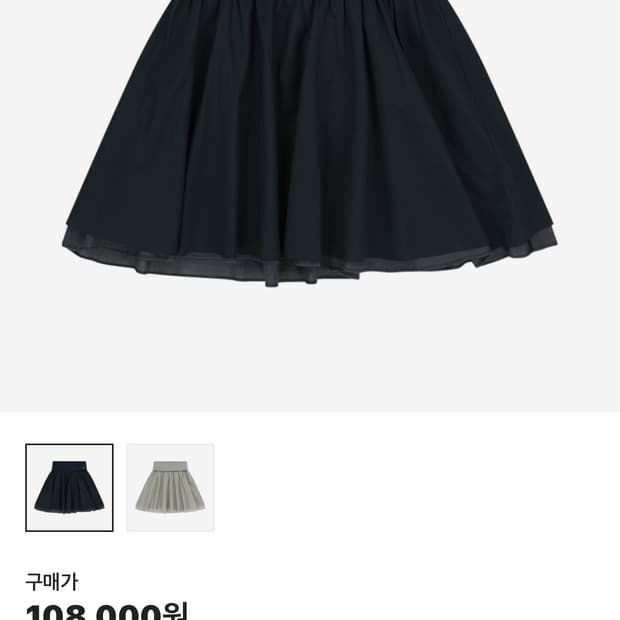The image size is (620, 620).
Task: Select the black skirt color thumbnail
Action: 69,487
